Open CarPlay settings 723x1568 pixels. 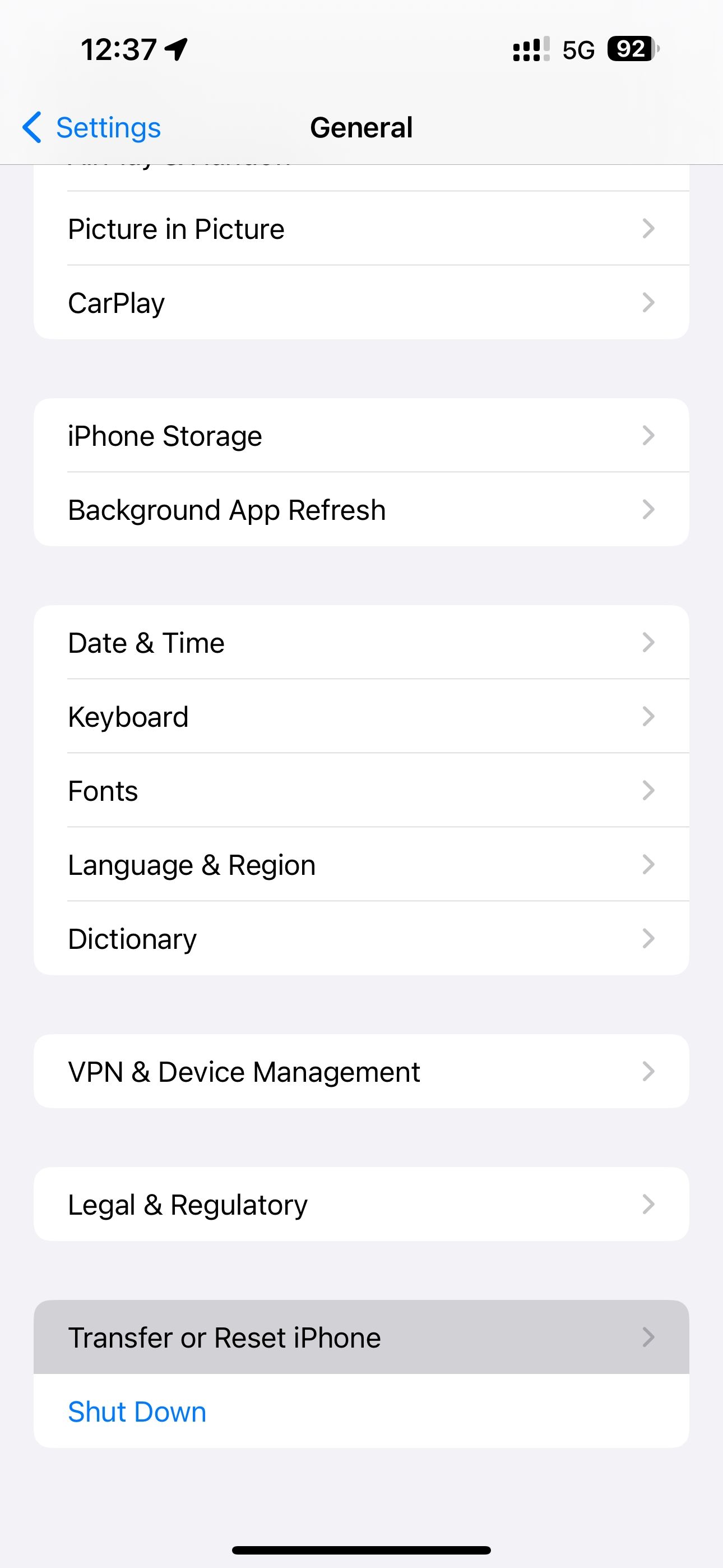coord(361,302)
